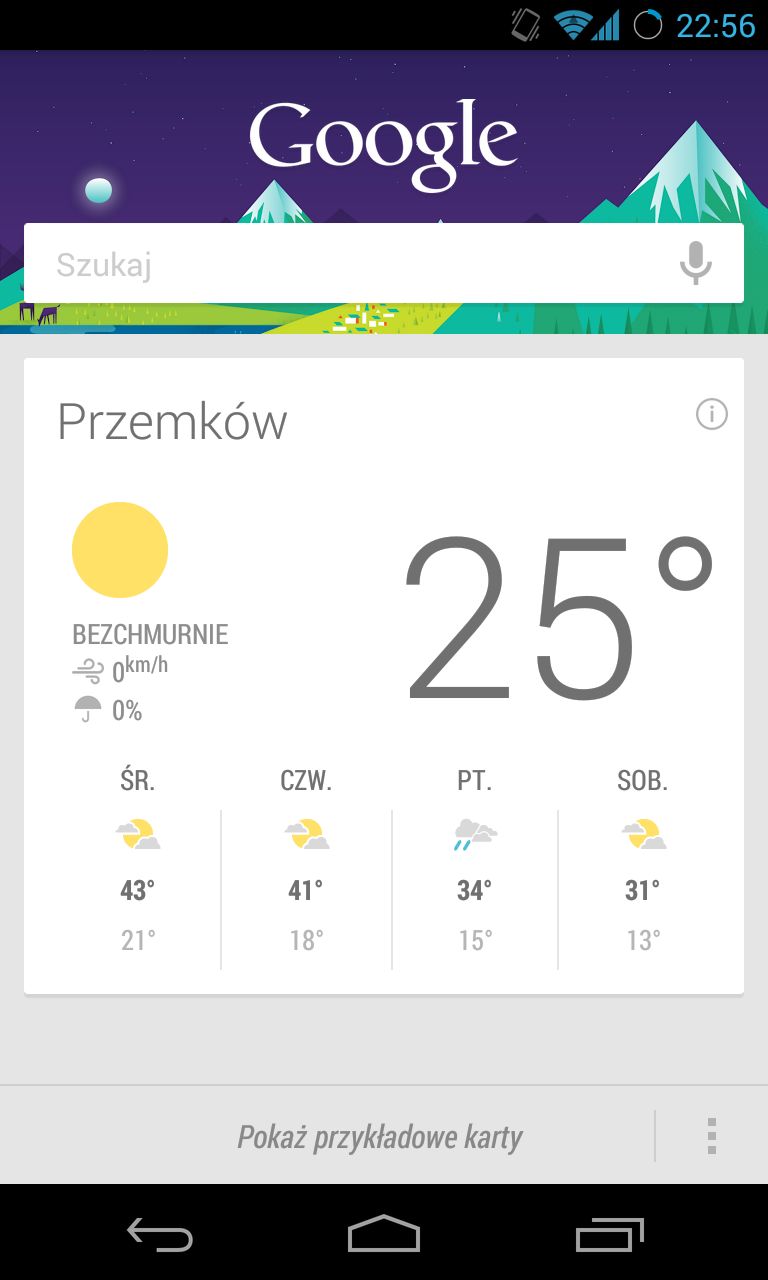The height and width of the screenshot is (1280, 768).
Task: Go back using the system back button
Action: tap(160, 1234)
